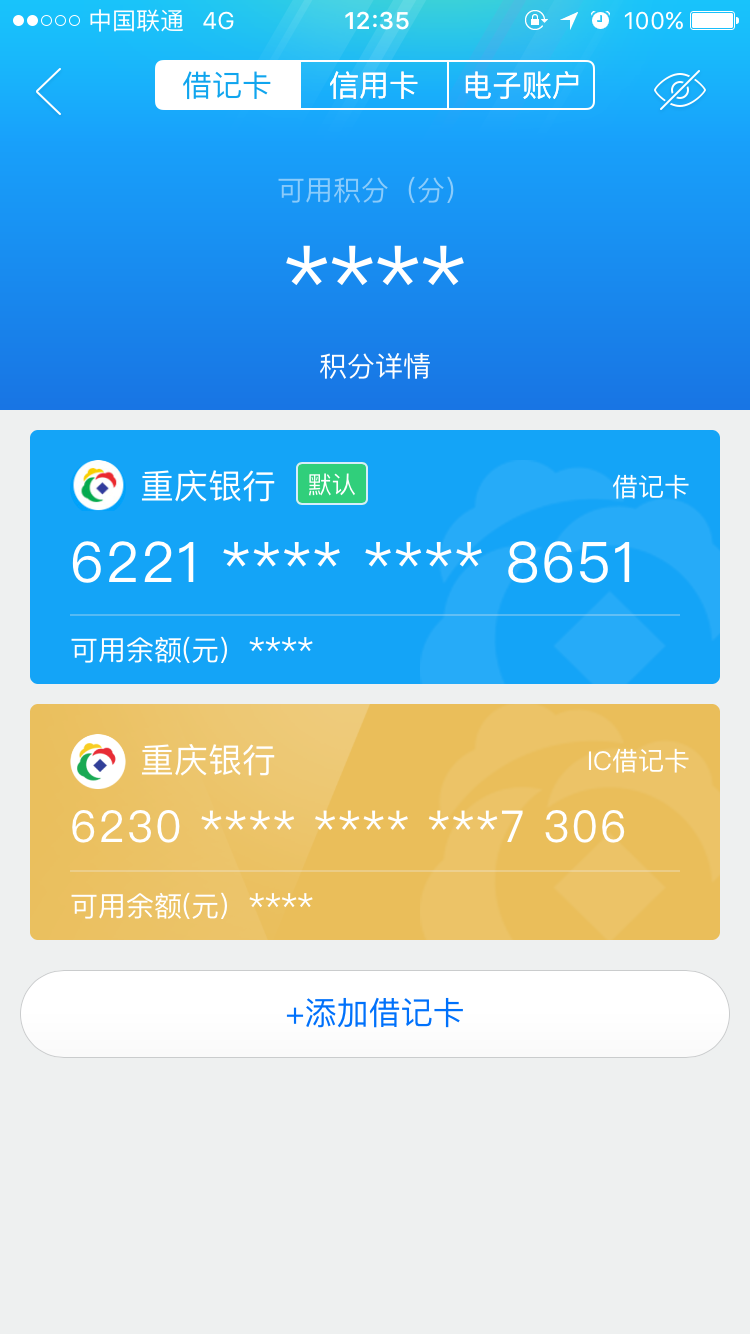This screenshot has width=750, height=1334.
Task: Open the default debit card ending 8651
Action: 375,557
